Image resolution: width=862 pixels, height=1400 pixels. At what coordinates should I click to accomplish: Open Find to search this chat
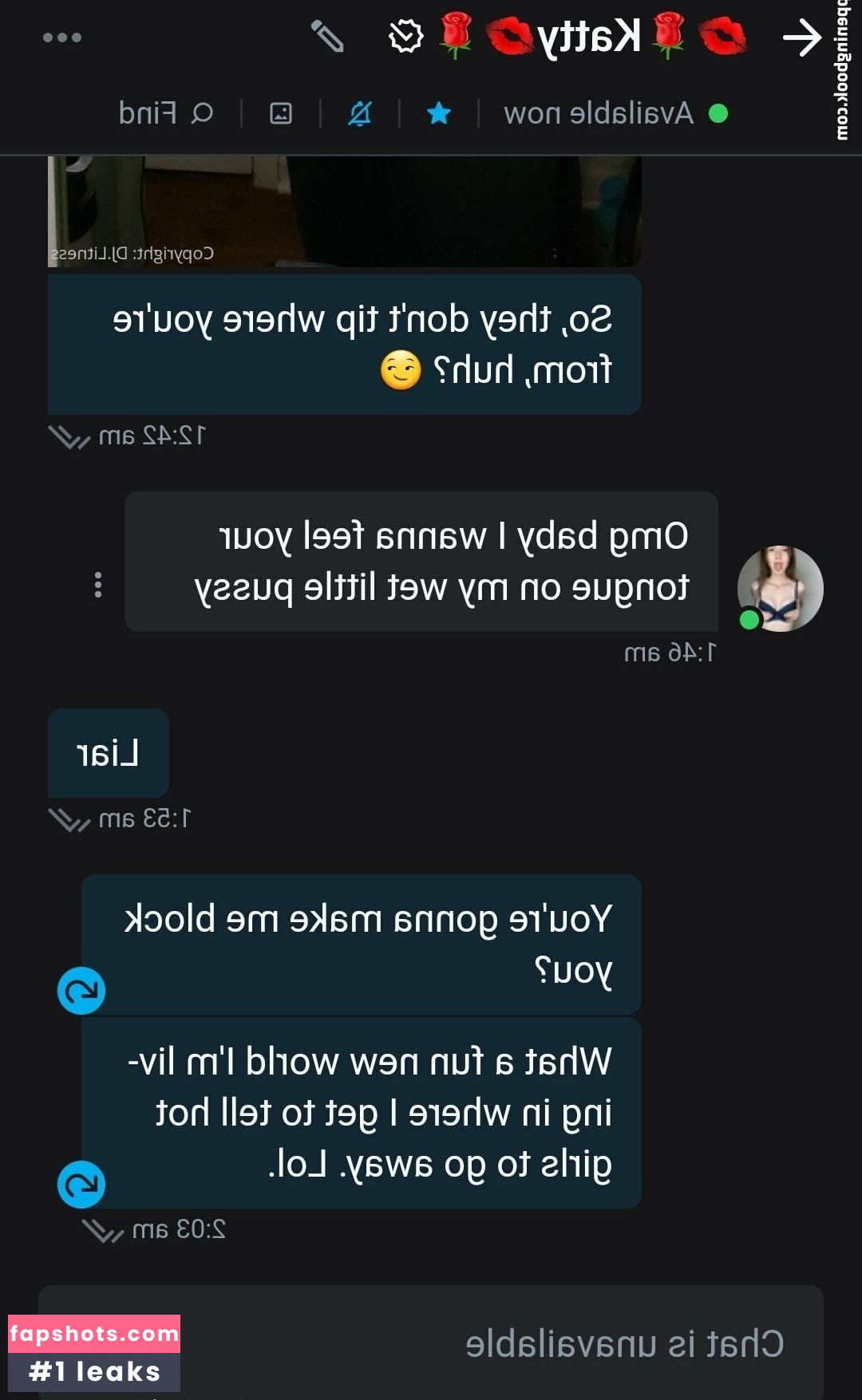166,113
